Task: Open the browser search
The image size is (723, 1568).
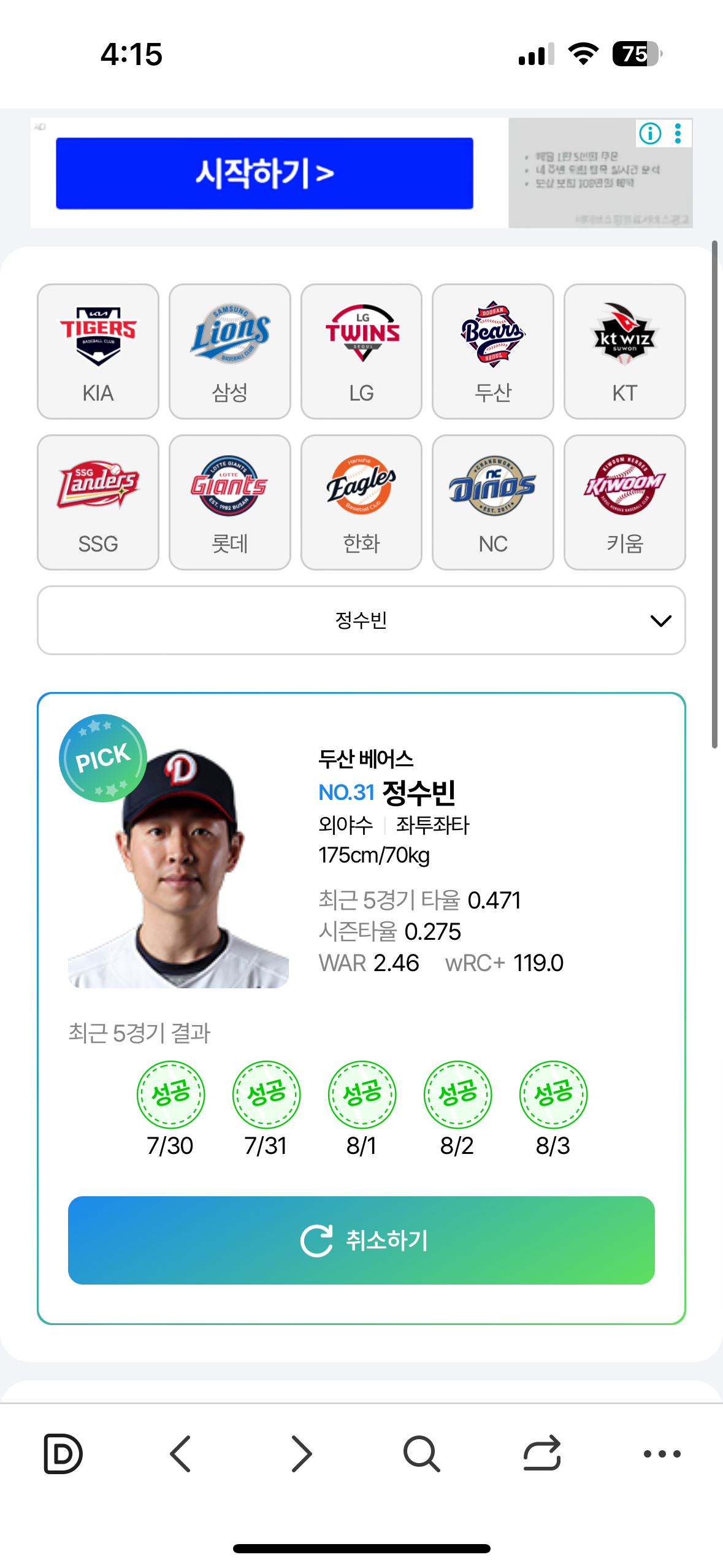Action: point(421,1453)
